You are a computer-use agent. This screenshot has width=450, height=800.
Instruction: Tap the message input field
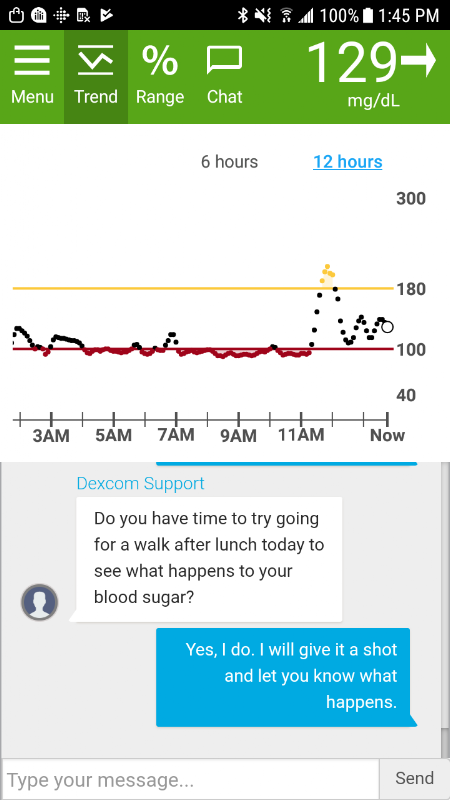tap(190, 780)
